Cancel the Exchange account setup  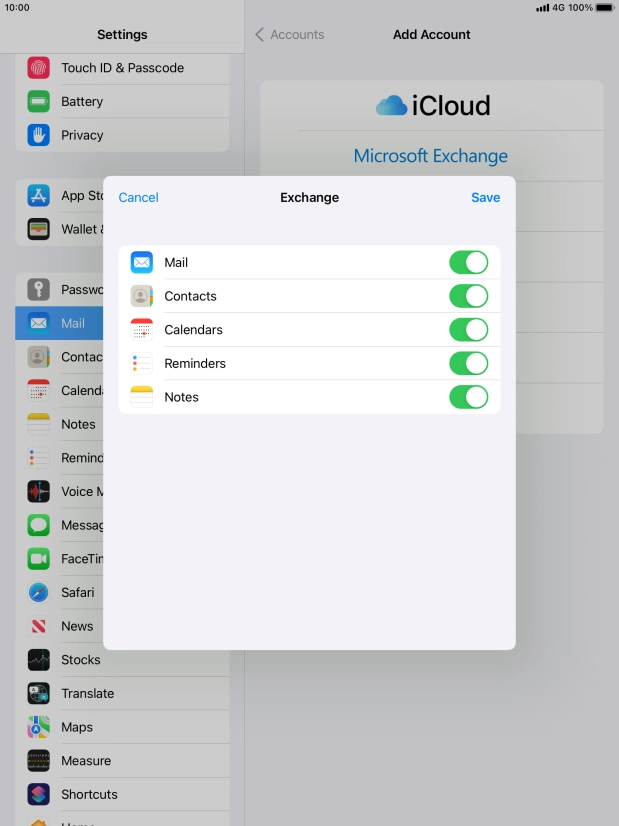click(138, 198)
